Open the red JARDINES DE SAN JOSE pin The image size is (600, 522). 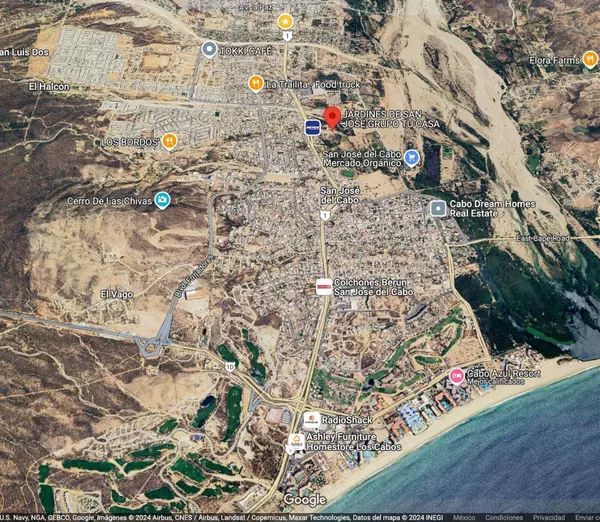[x=332, y=117]
